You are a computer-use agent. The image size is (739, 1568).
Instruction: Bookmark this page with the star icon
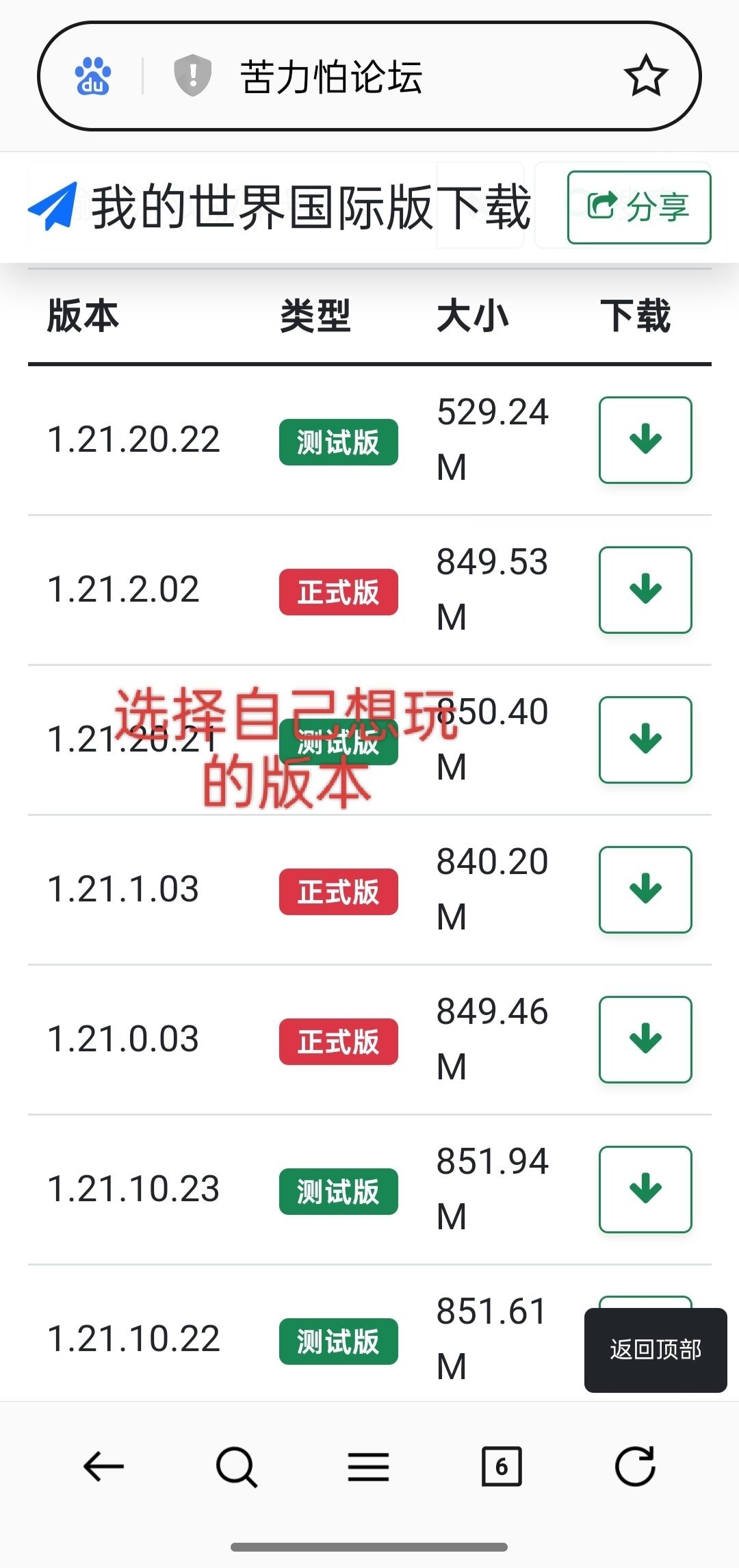(645, 77)
